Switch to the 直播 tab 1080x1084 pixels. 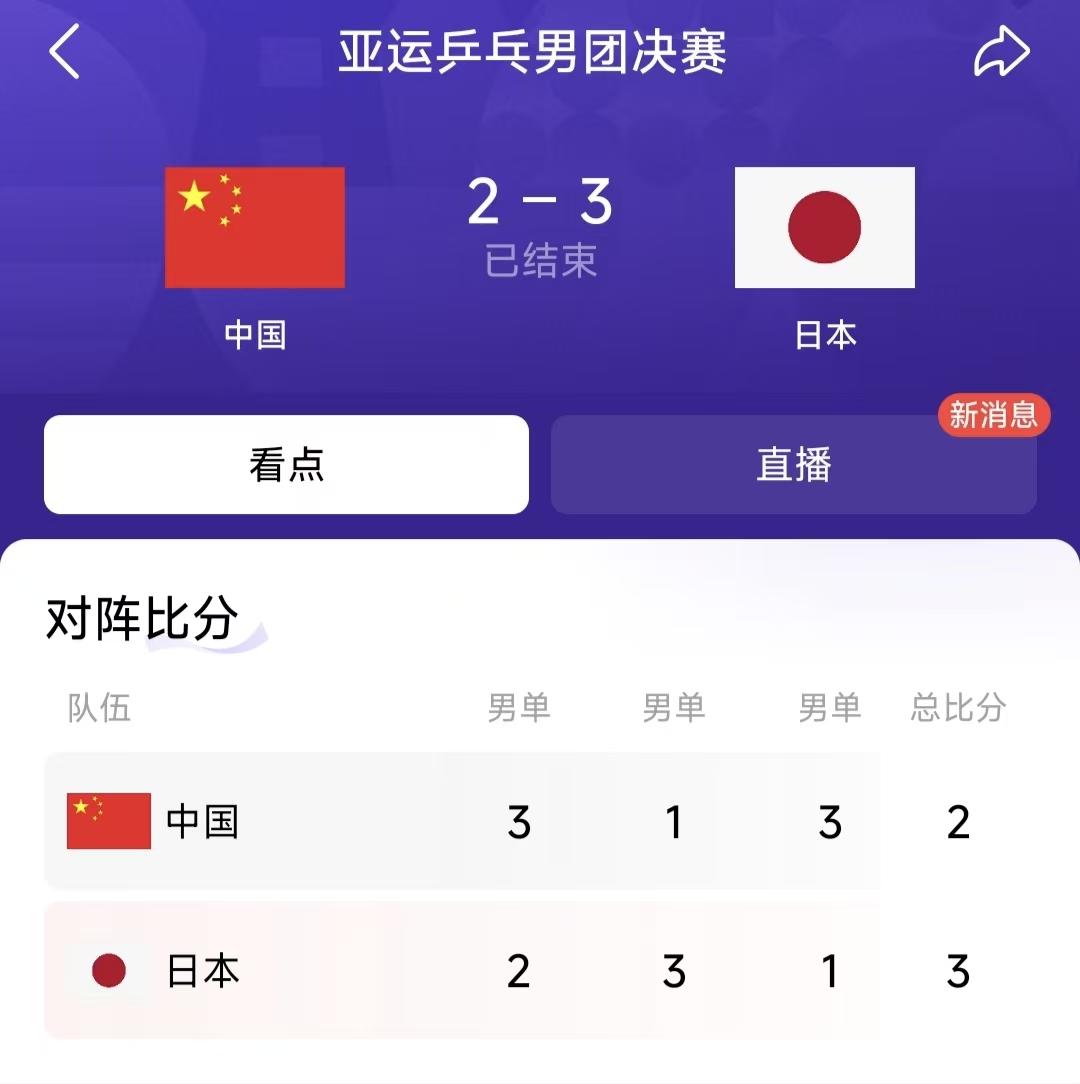point(794,465)
